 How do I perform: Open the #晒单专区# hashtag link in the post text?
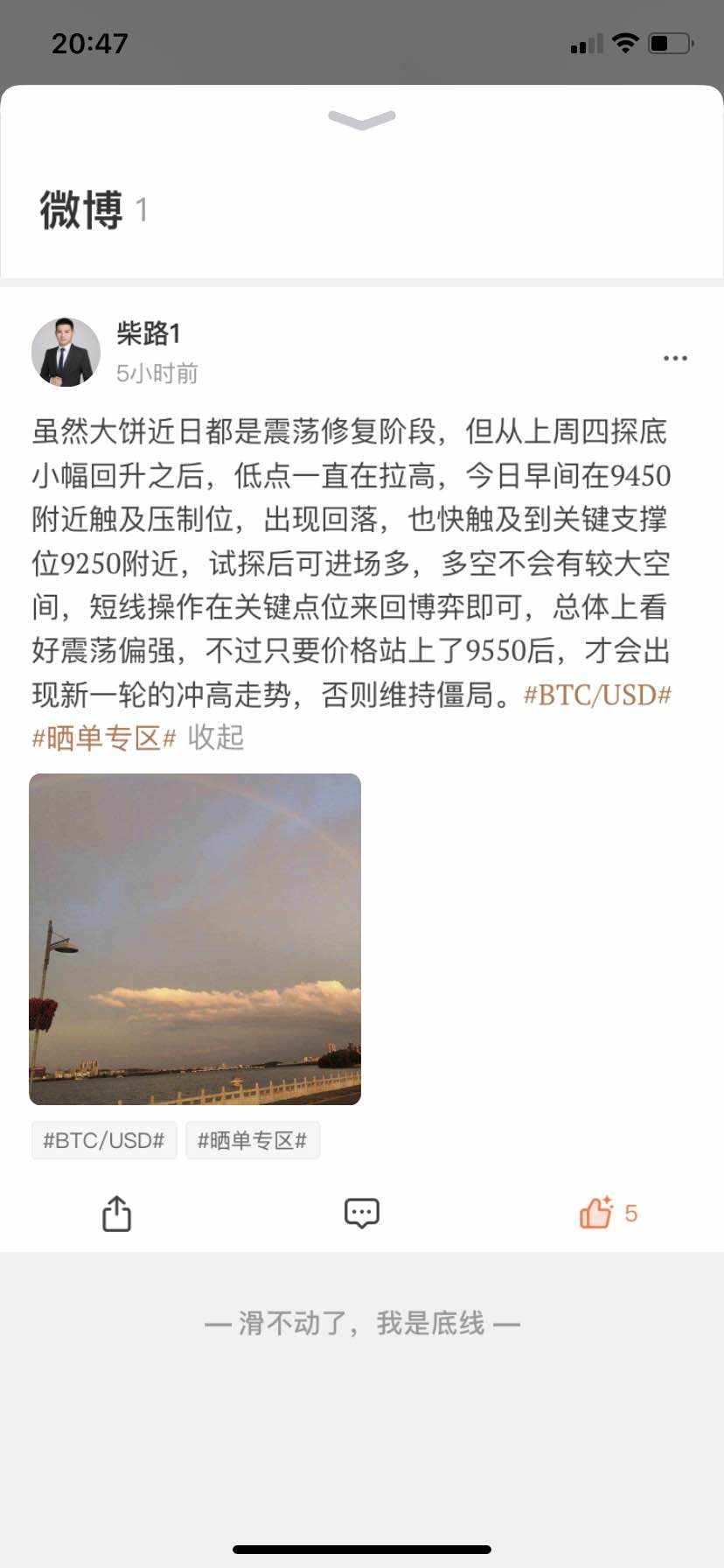coord(104,738)
